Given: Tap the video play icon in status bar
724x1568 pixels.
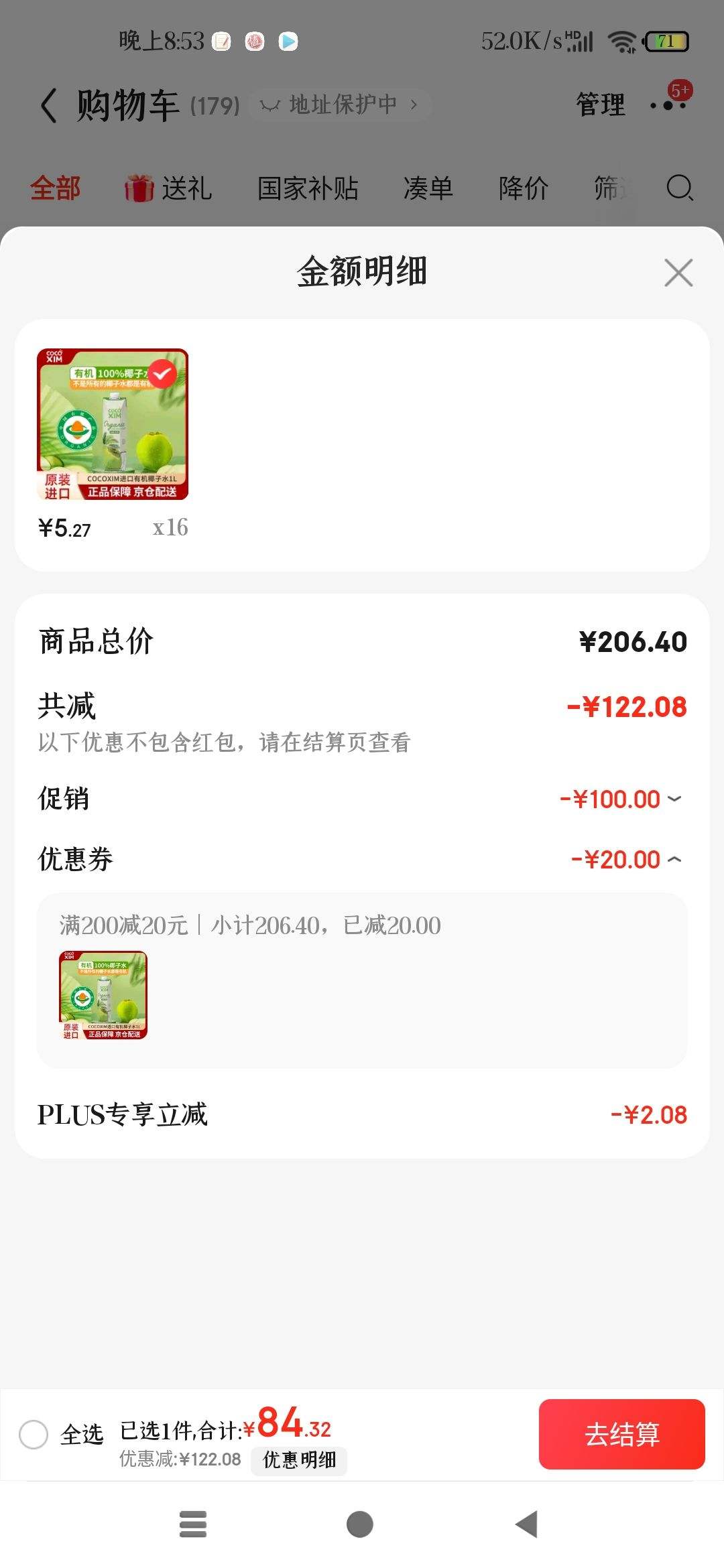Looking at the screenshot, I should 289,42.
